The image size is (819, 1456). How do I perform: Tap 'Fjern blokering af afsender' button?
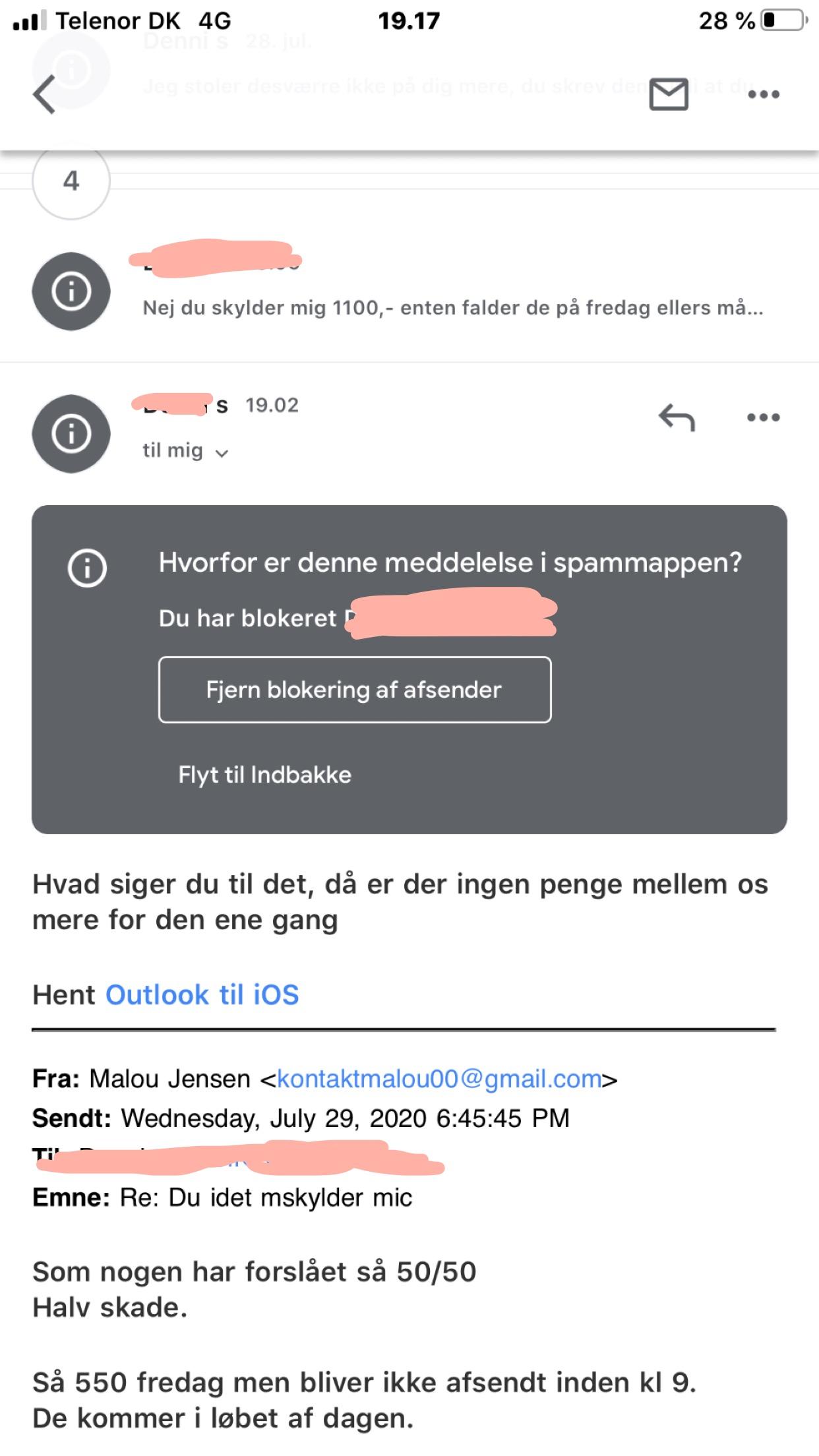[x=355, y=690]
